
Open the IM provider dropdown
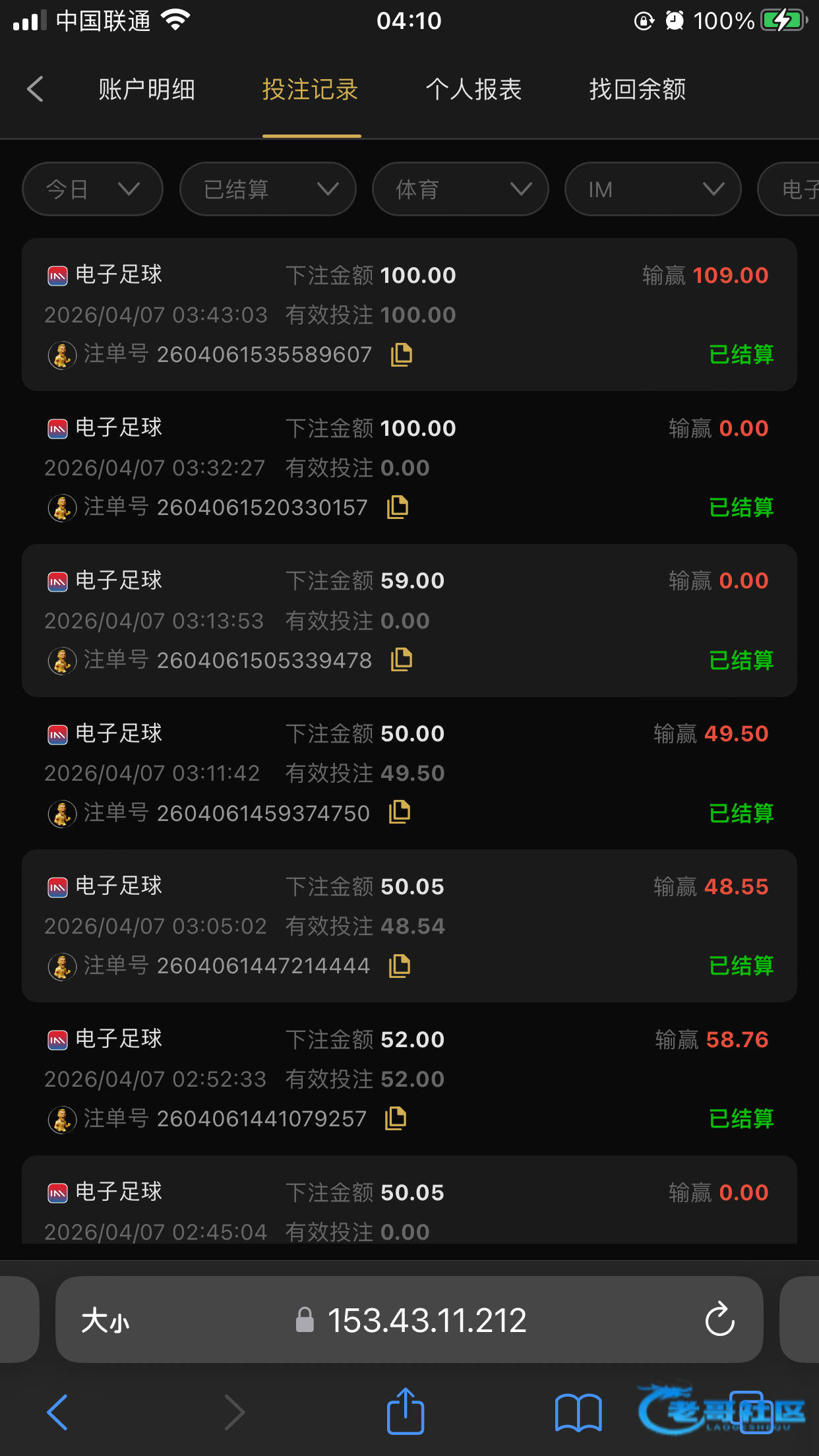coord(653,189)
